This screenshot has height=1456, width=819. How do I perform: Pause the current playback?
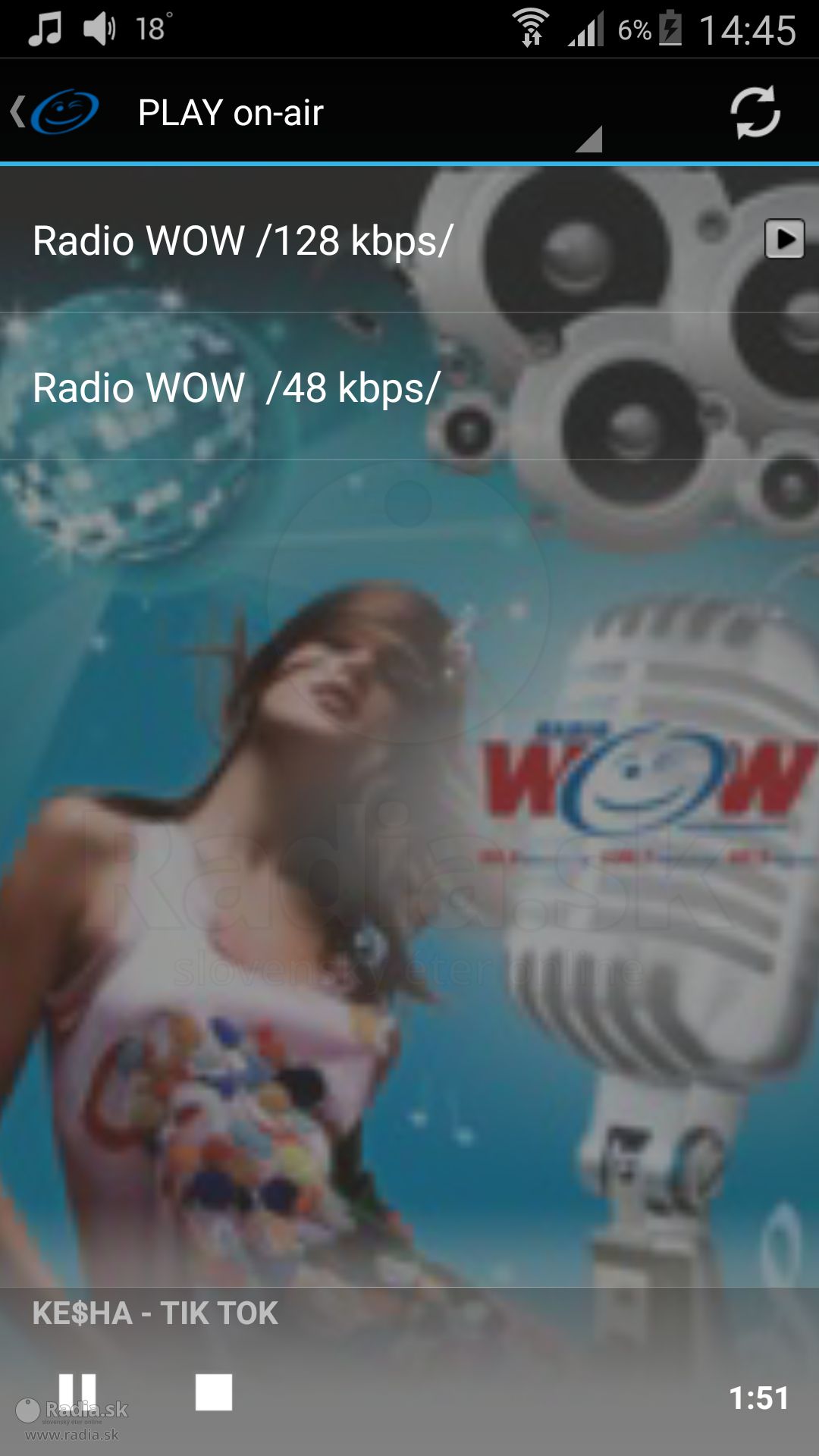tap(77, 1392)
